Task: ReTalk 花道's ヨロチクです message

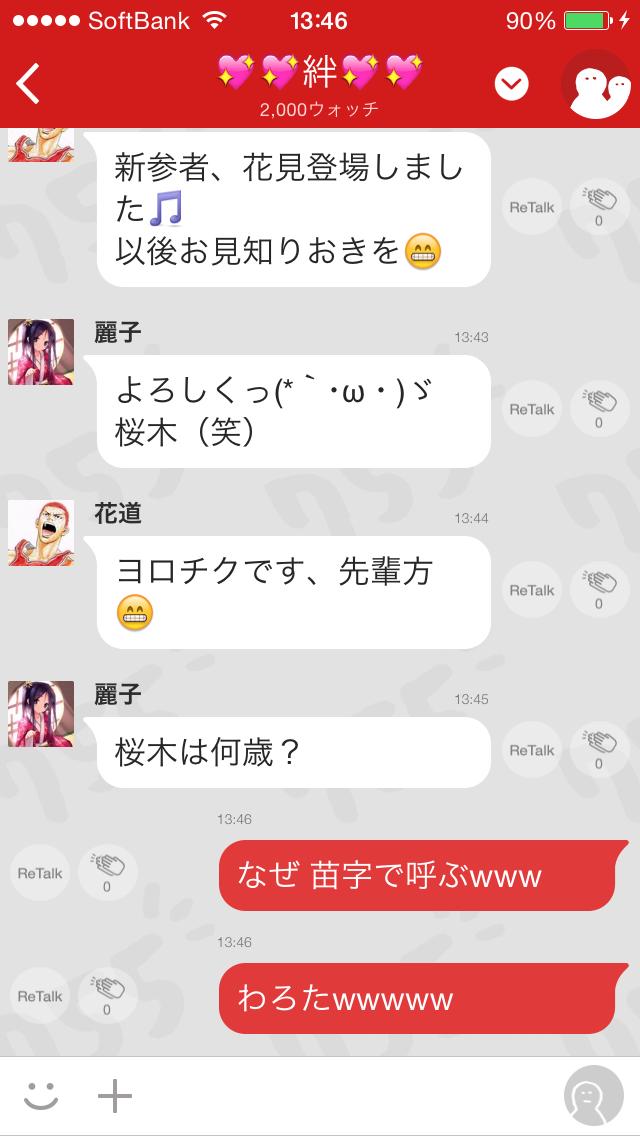Action: tap(531, 590)
